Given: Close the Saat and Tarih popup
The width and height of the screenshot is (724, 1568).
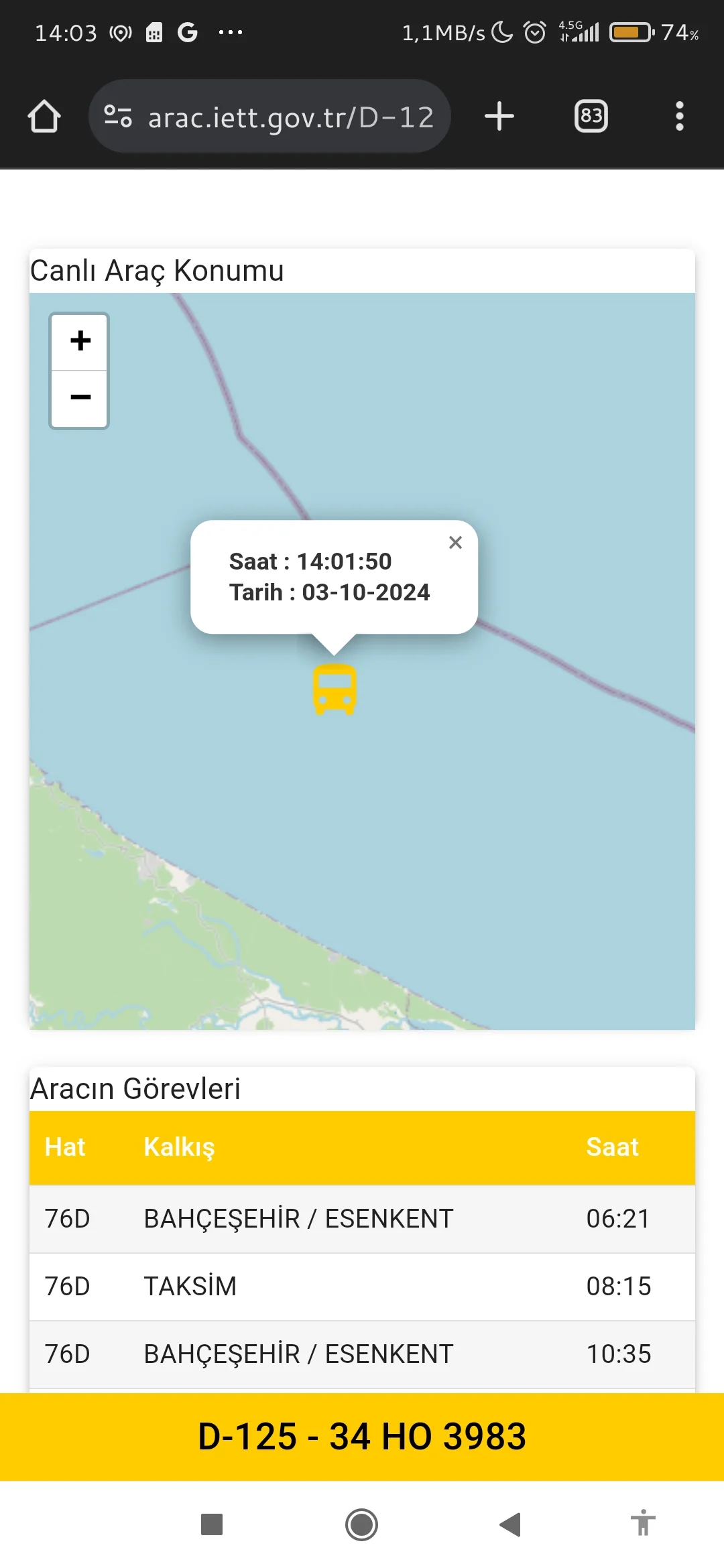Looking at the screenshot, I should [455, 543].
